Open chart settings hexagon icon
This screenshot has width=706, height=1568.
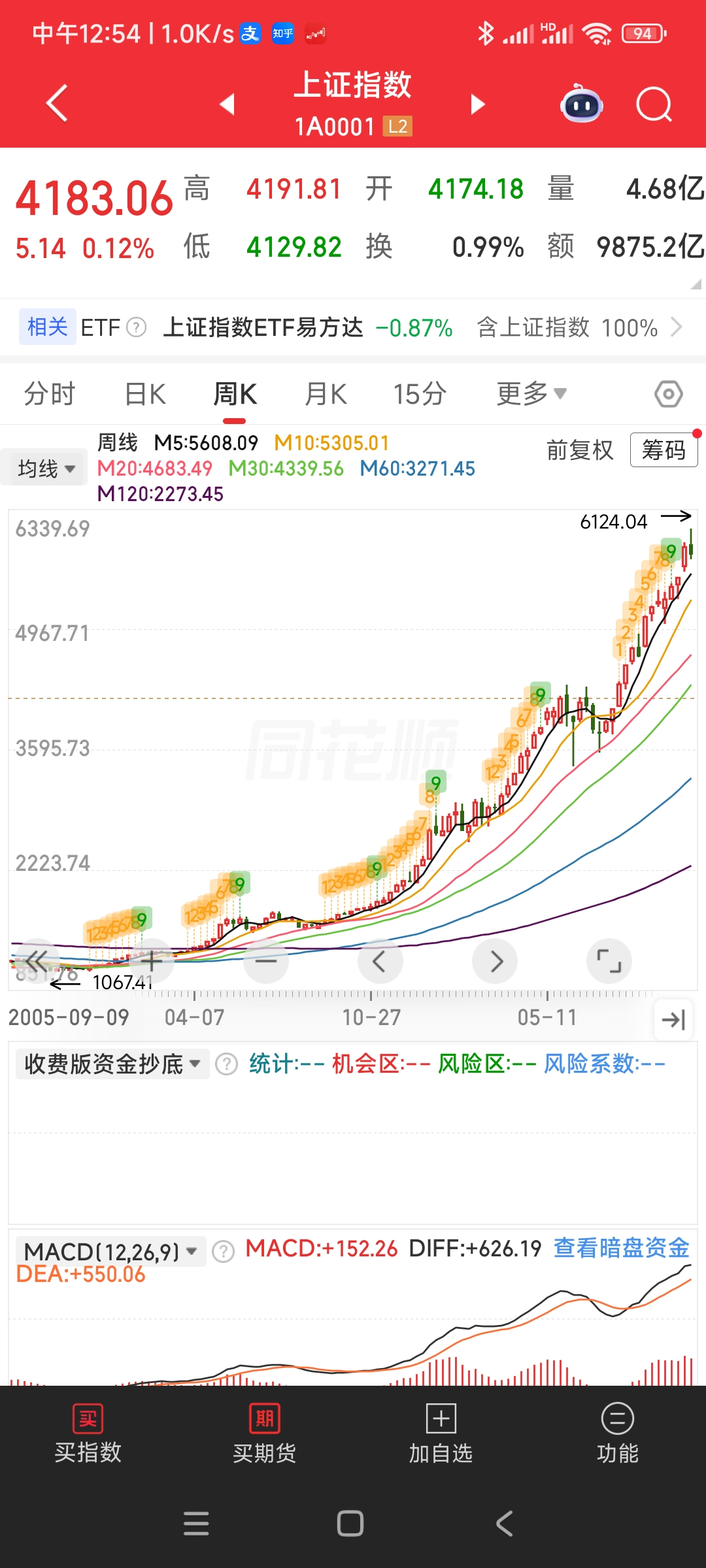(x=669, y=394)
